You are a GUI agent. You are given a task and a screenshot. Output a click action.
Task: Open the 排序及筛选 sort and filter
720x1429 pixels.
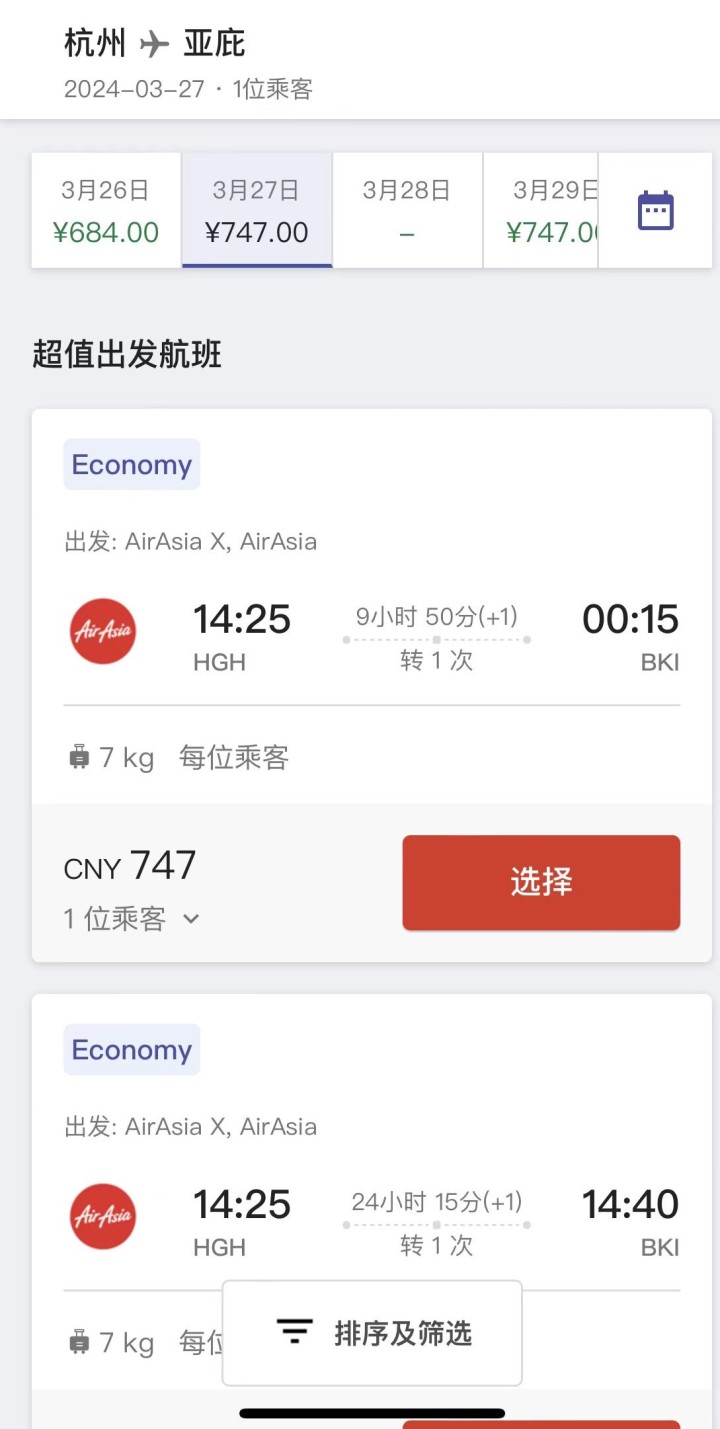coord(372,1333)
